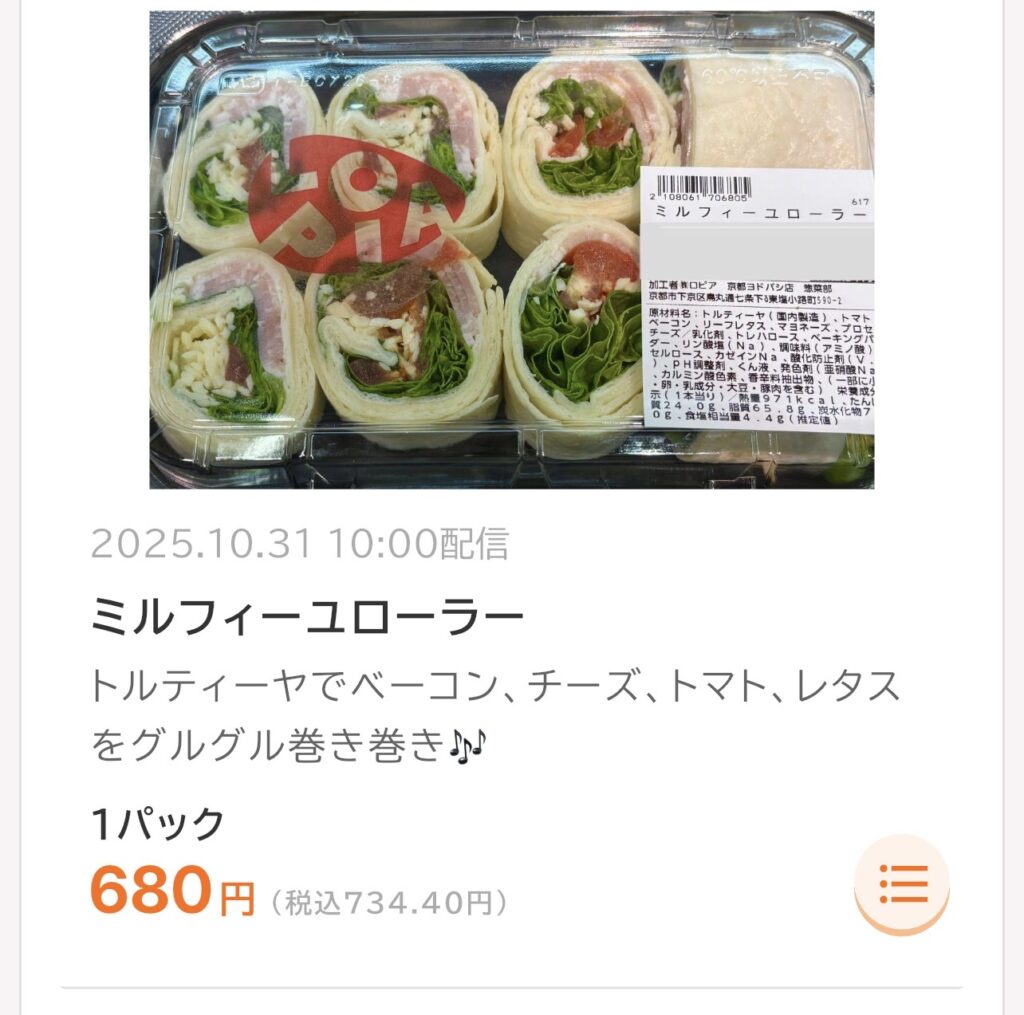Open the ミルフィーユローラー product photo
The height and width of the screenshot is (1015, 1024).
511,250
